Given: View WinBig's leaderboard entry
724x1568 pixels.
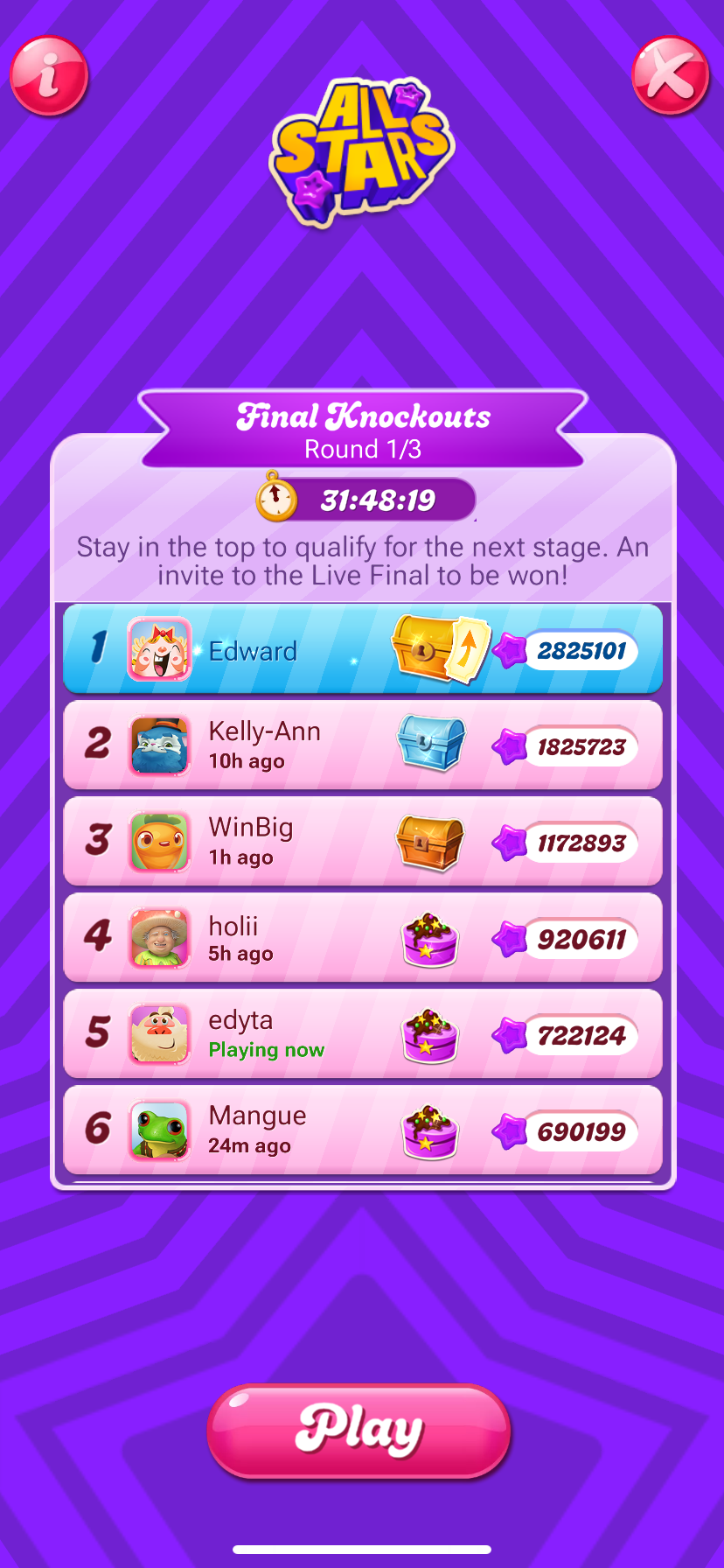Looking at the screenshot, I should click(x=363, y=842).
